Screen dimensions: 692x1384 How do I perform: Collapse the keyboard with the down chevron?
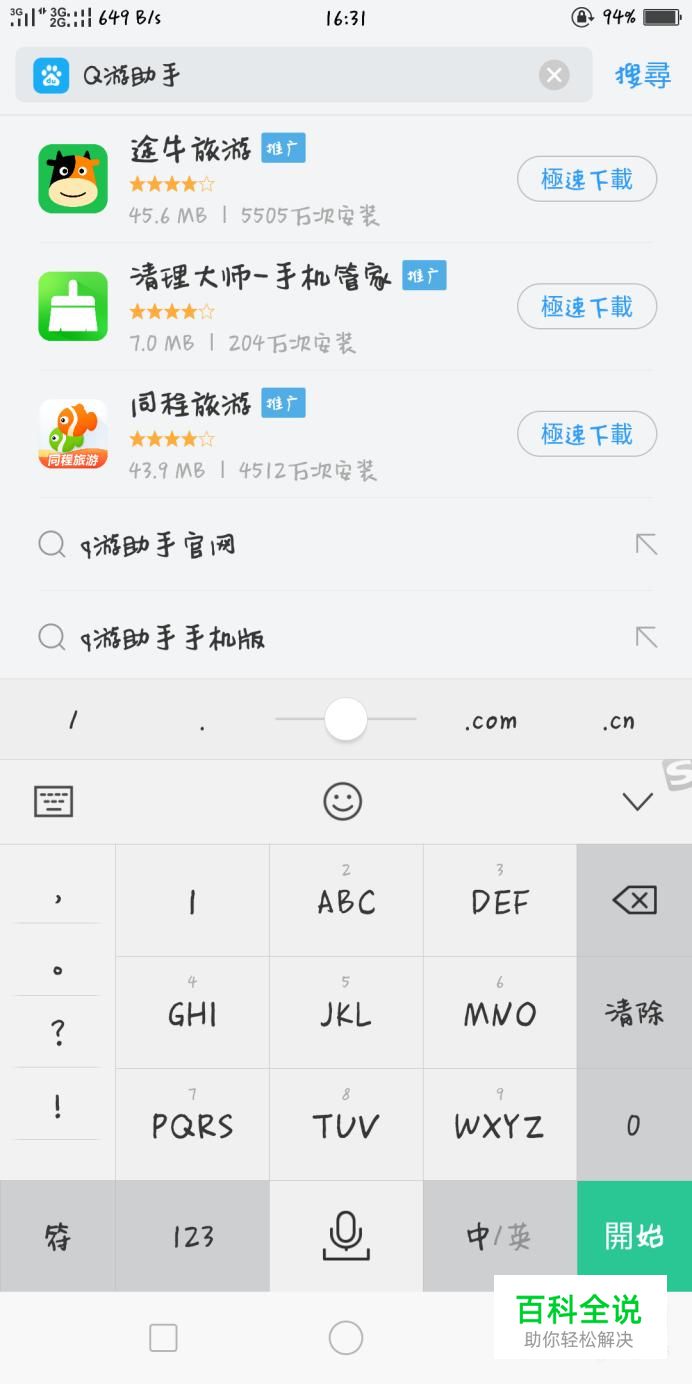(x=637, y=801)
